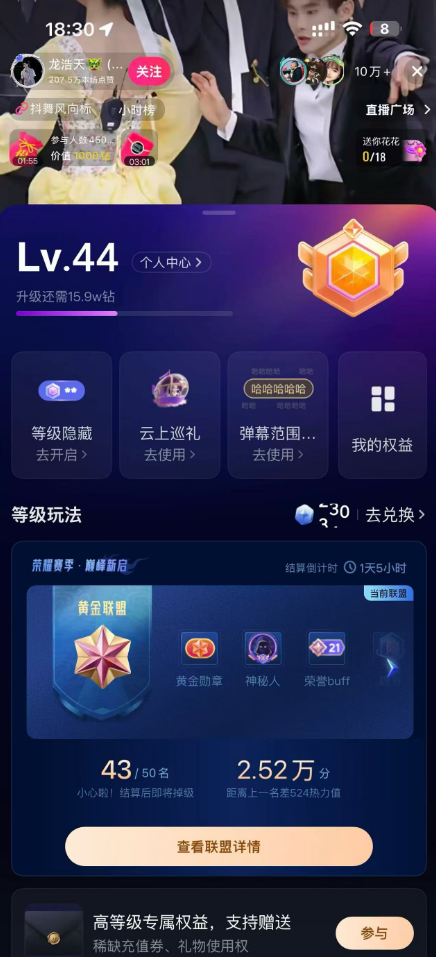Open streamer 龙浩天 profile avatar
Viewport: 436px width, 957px height.
(x=27, y=71)
